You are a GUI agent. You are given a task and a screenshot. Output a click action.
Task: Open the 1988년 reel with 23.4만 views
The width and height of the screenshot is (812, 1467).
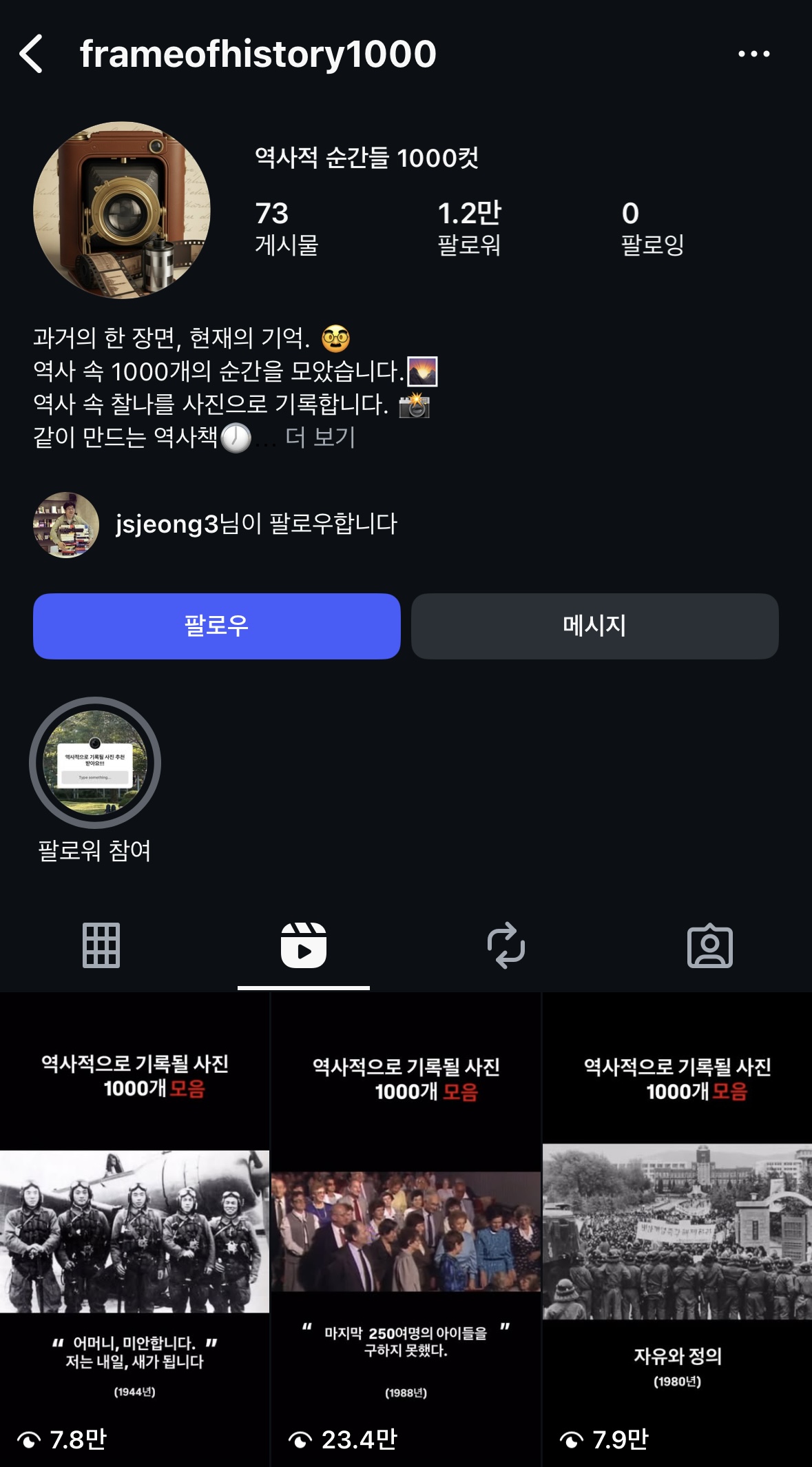(x=406, y=1230)
